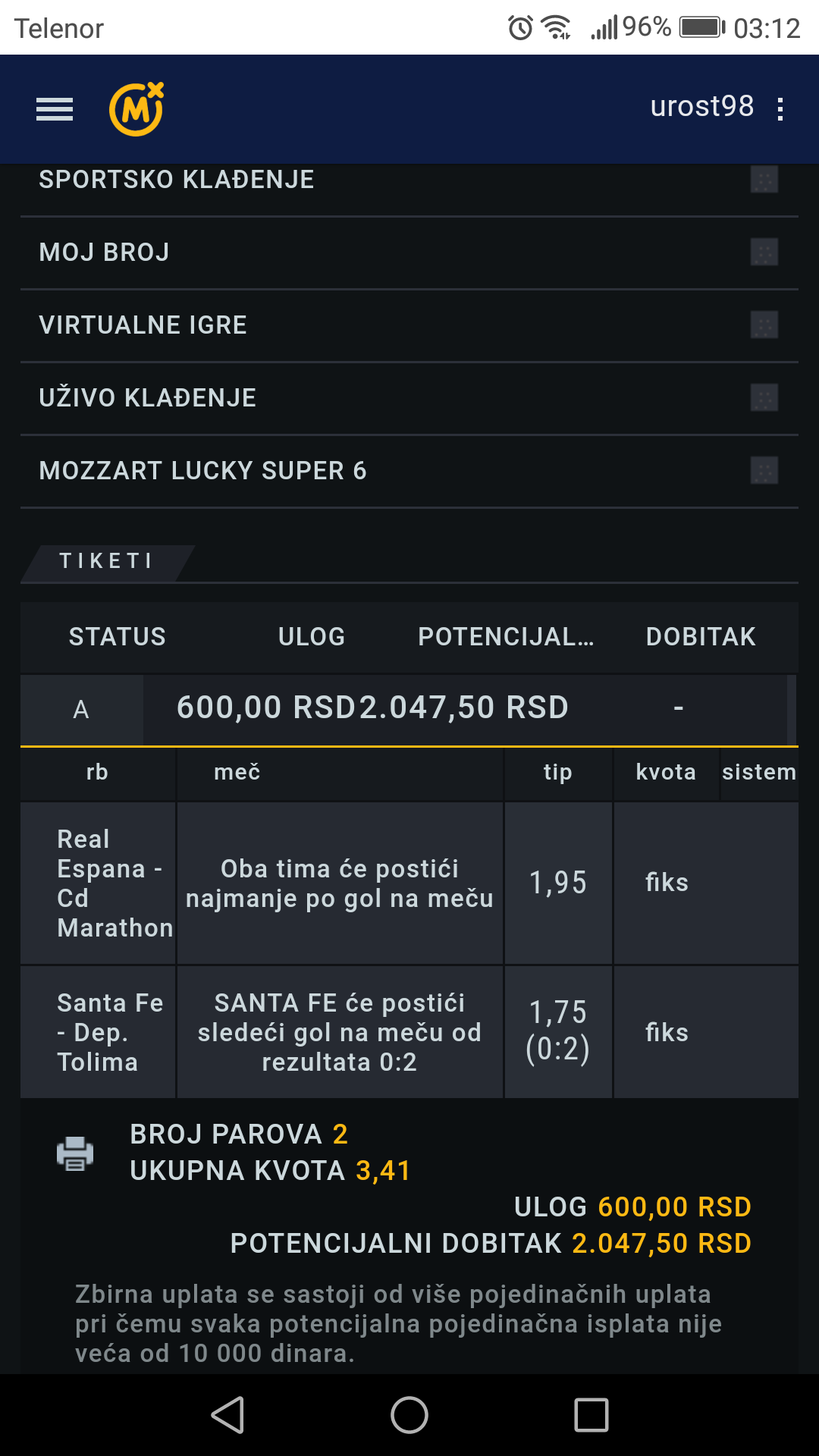The width and height of the screenshot is (819, 1456).
Task: Go back with the system back button
Action: coord(227,1415)
